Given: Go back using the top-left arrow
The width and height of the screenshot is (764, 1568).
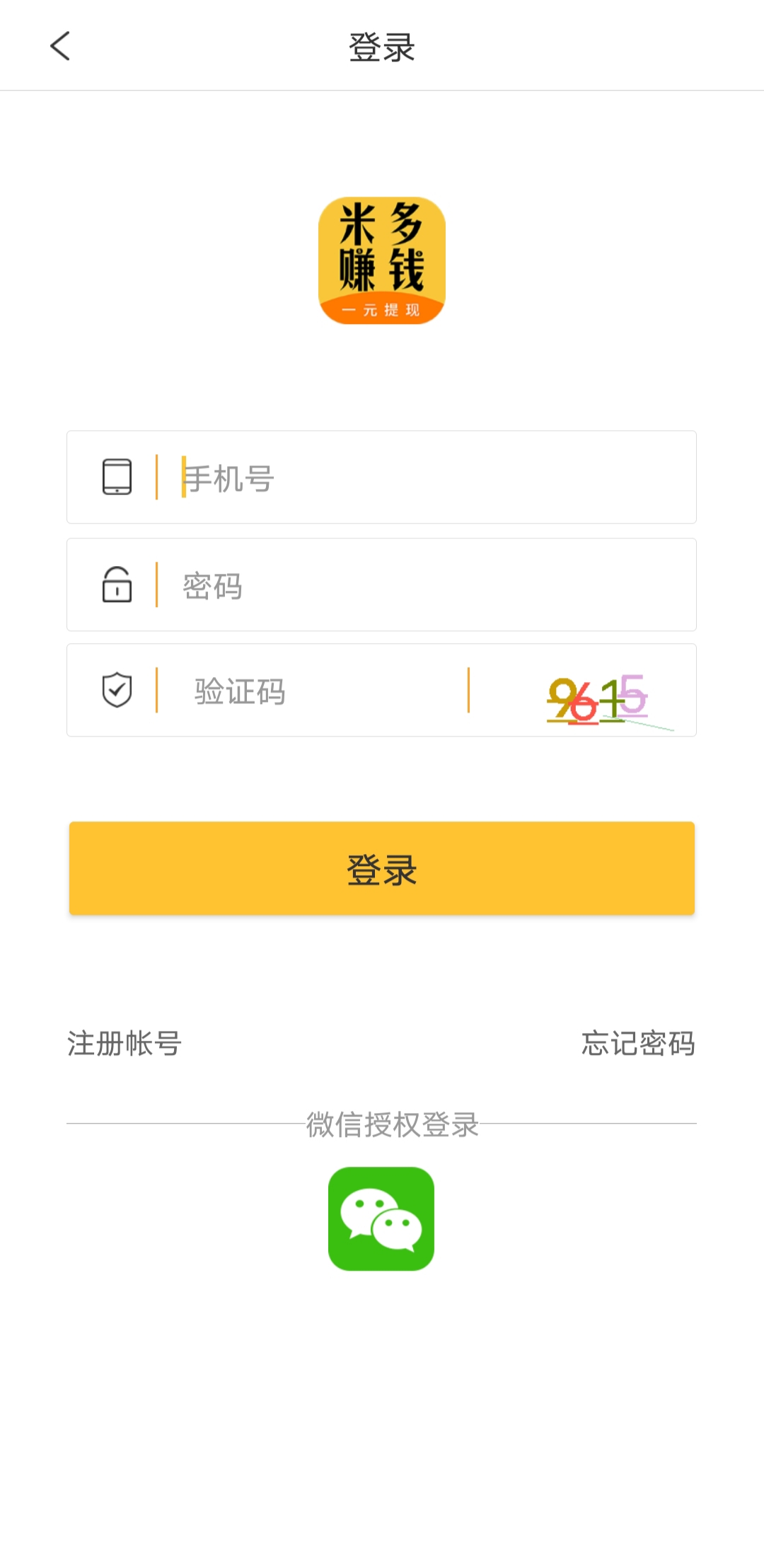Looking at the screenshot, I should tap(60, 46).
